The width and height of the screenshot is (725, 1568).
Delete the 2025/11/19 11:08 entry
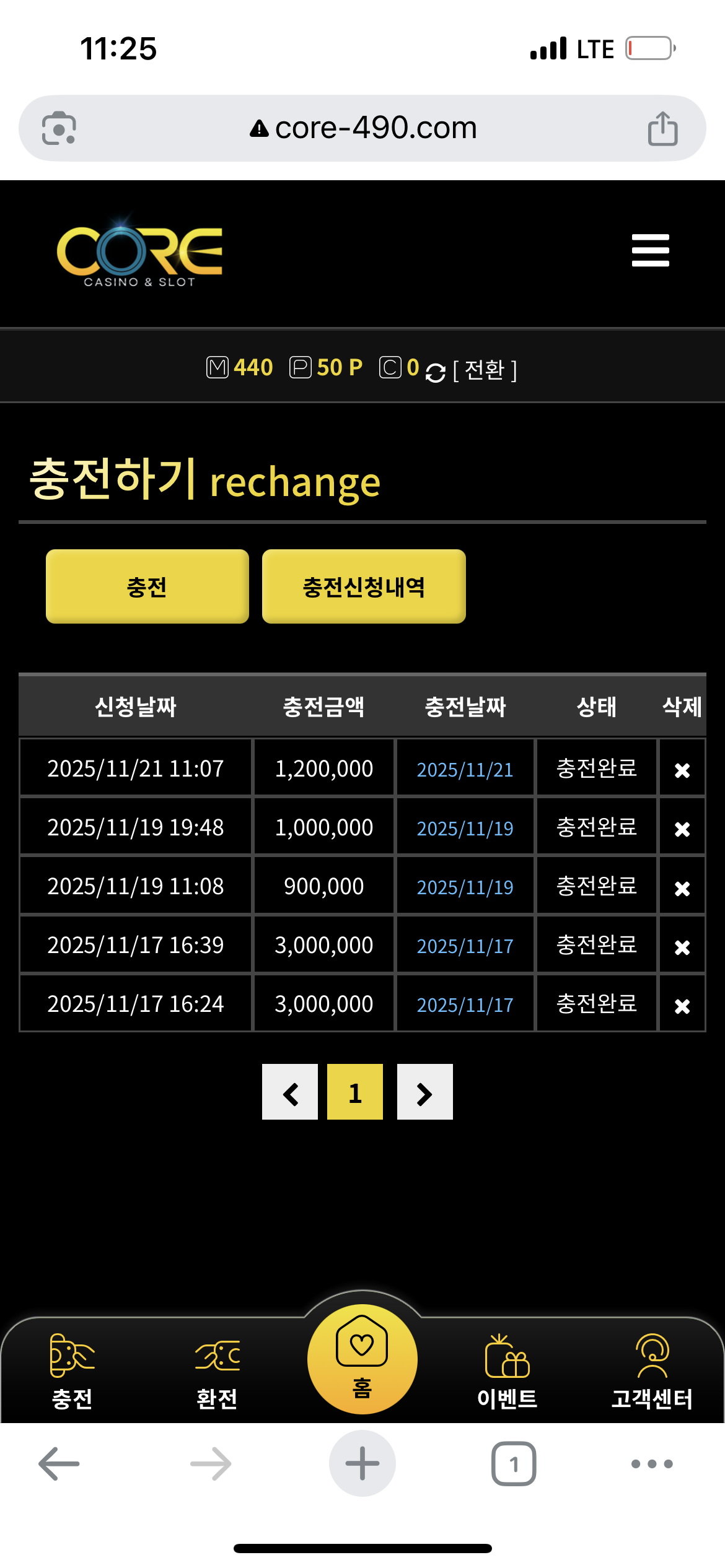(x=682, y=888)
